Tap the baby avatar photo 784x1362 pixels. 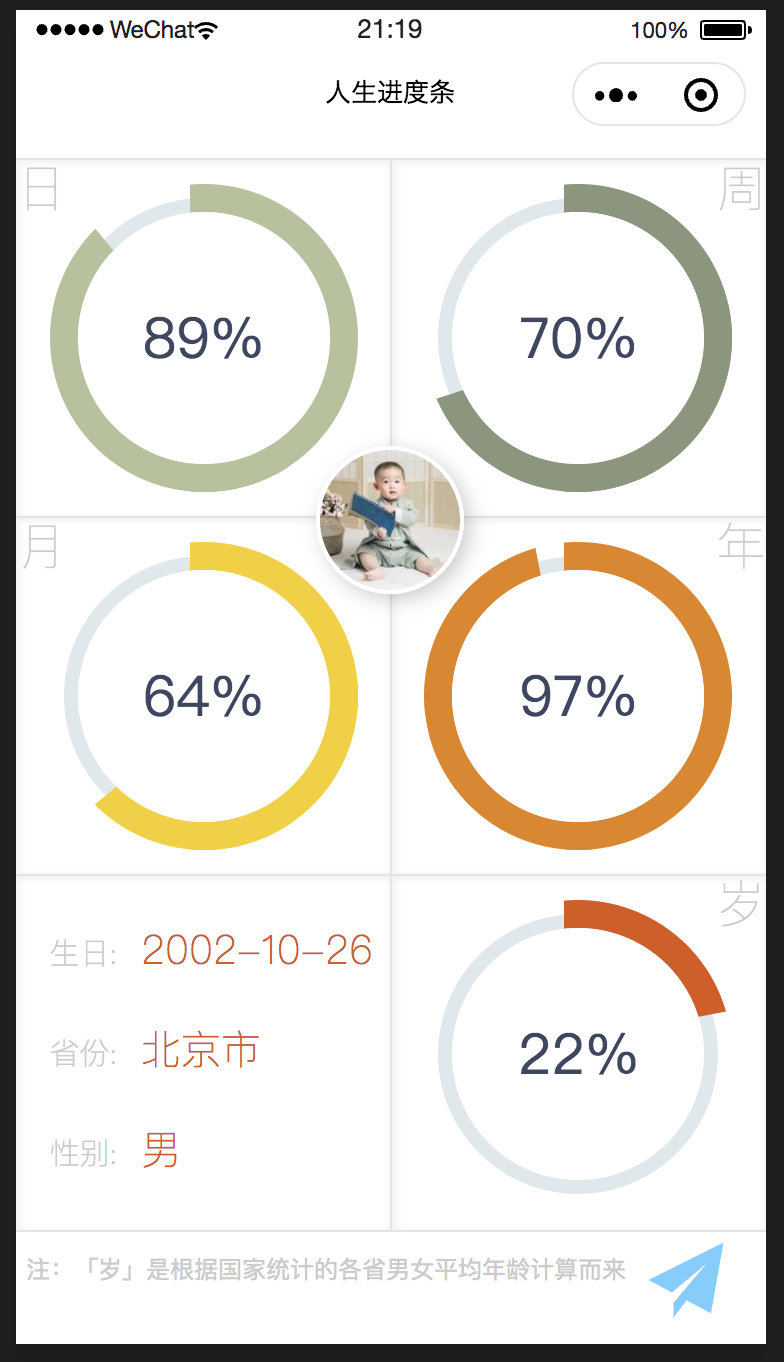[390, 519]
